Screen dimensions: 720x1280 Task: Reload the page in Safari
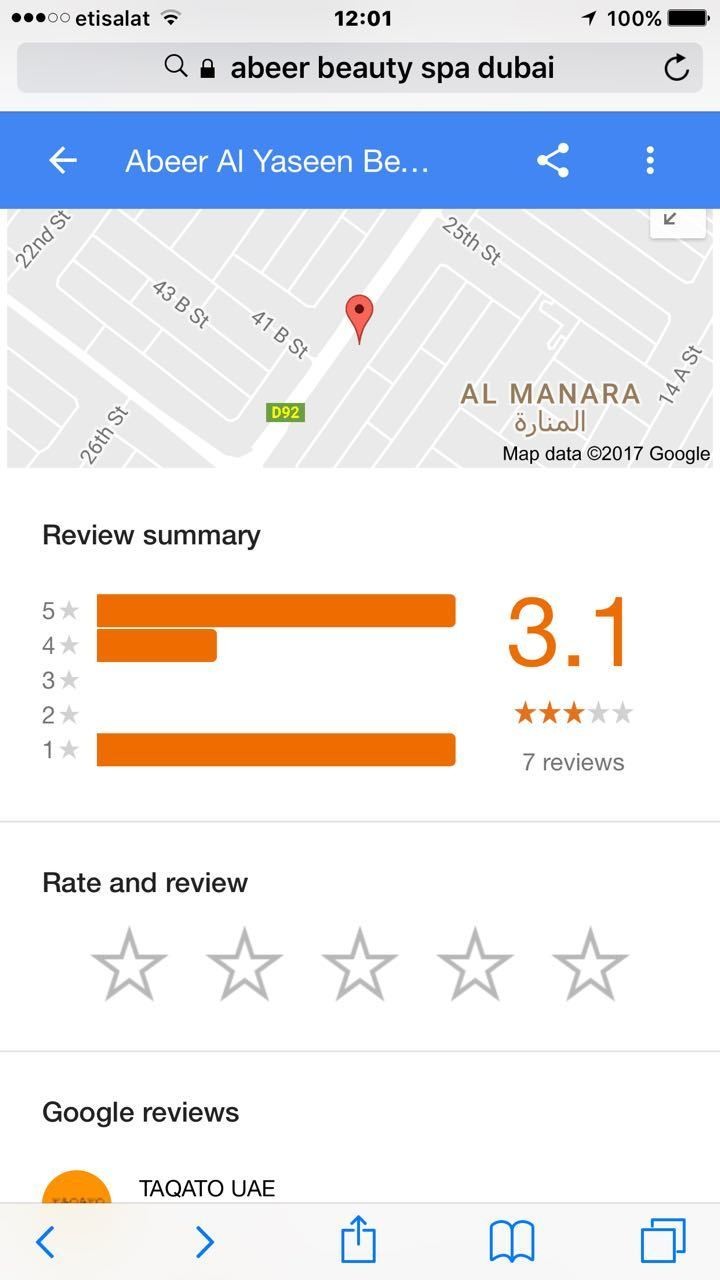676,68
